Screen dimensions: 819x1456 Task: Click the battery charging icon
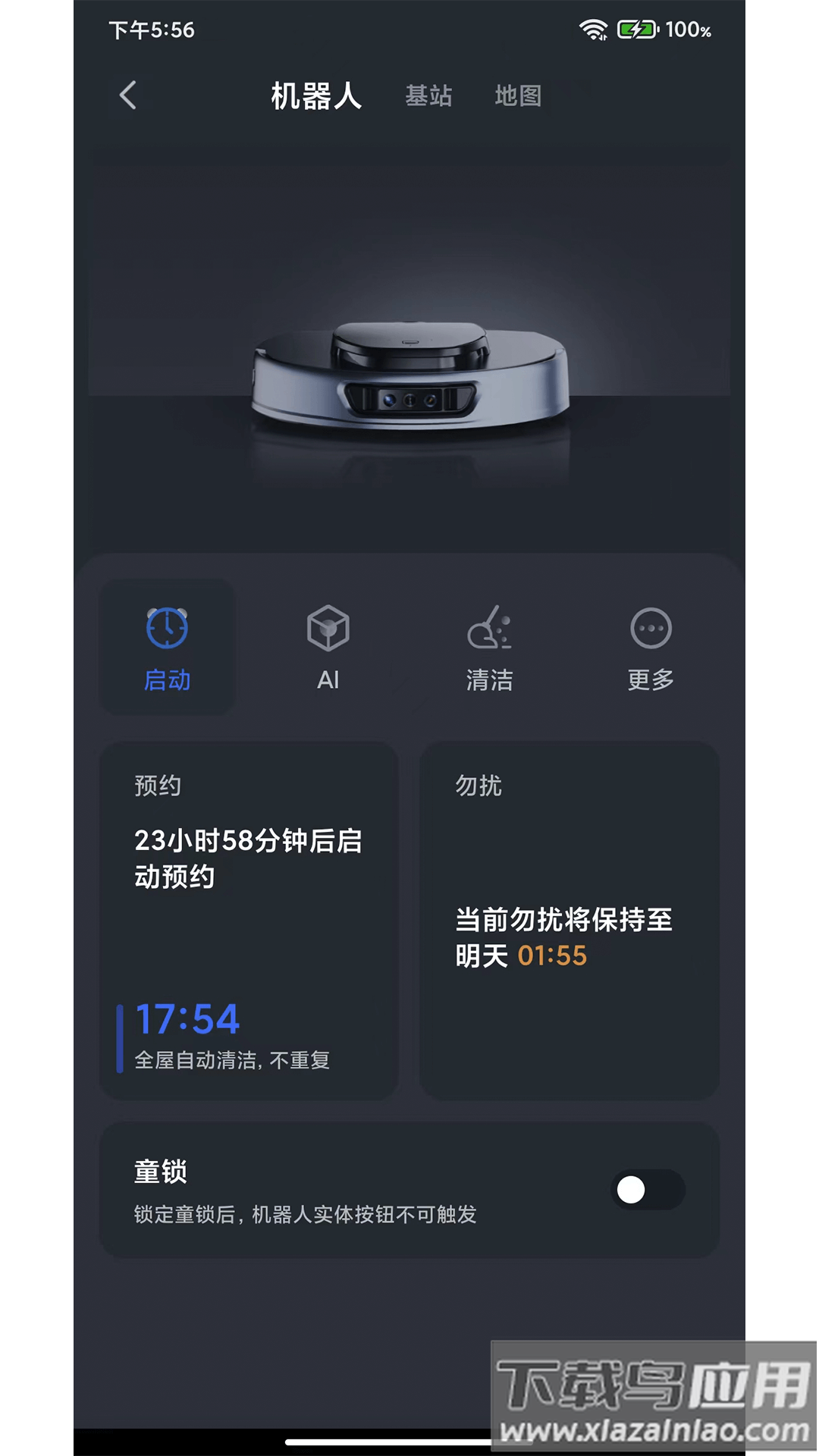pyautogui.click(x=635, y=30)
